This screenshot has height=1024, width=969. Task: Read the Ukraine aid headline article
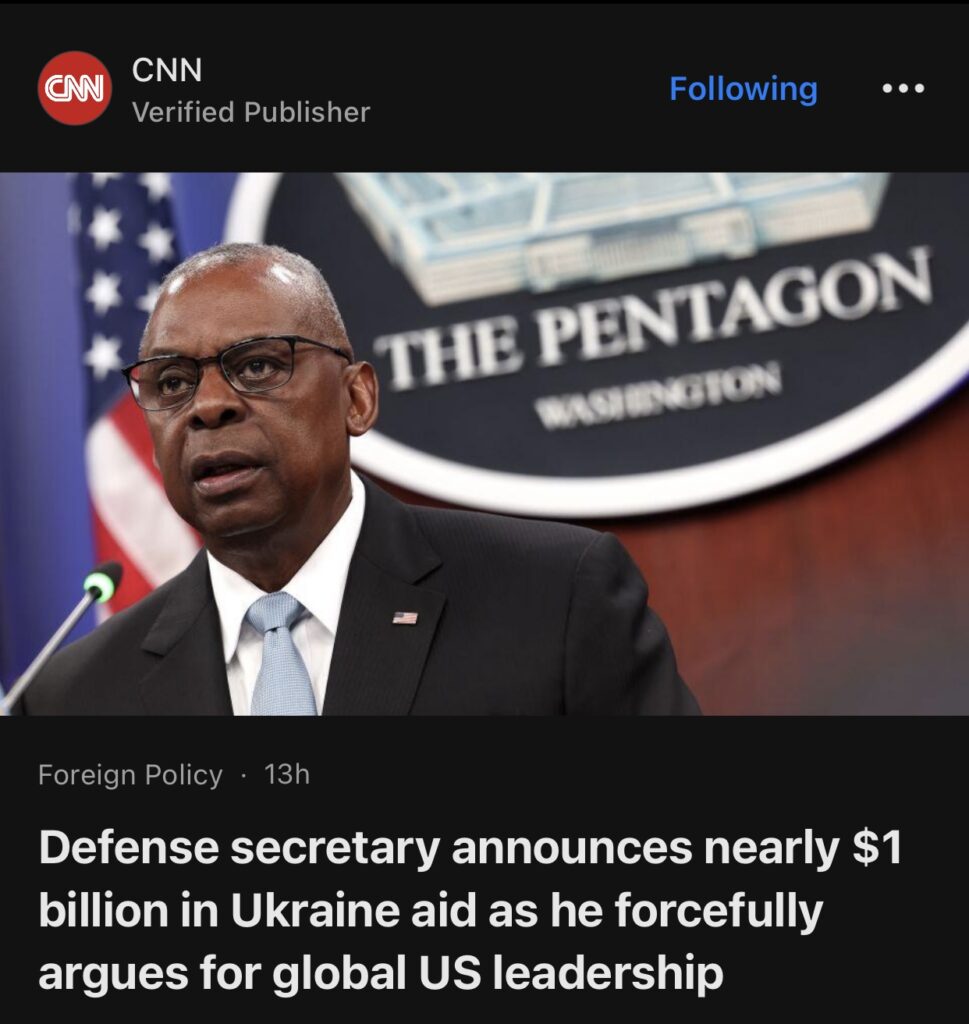[x=470, y=910]
